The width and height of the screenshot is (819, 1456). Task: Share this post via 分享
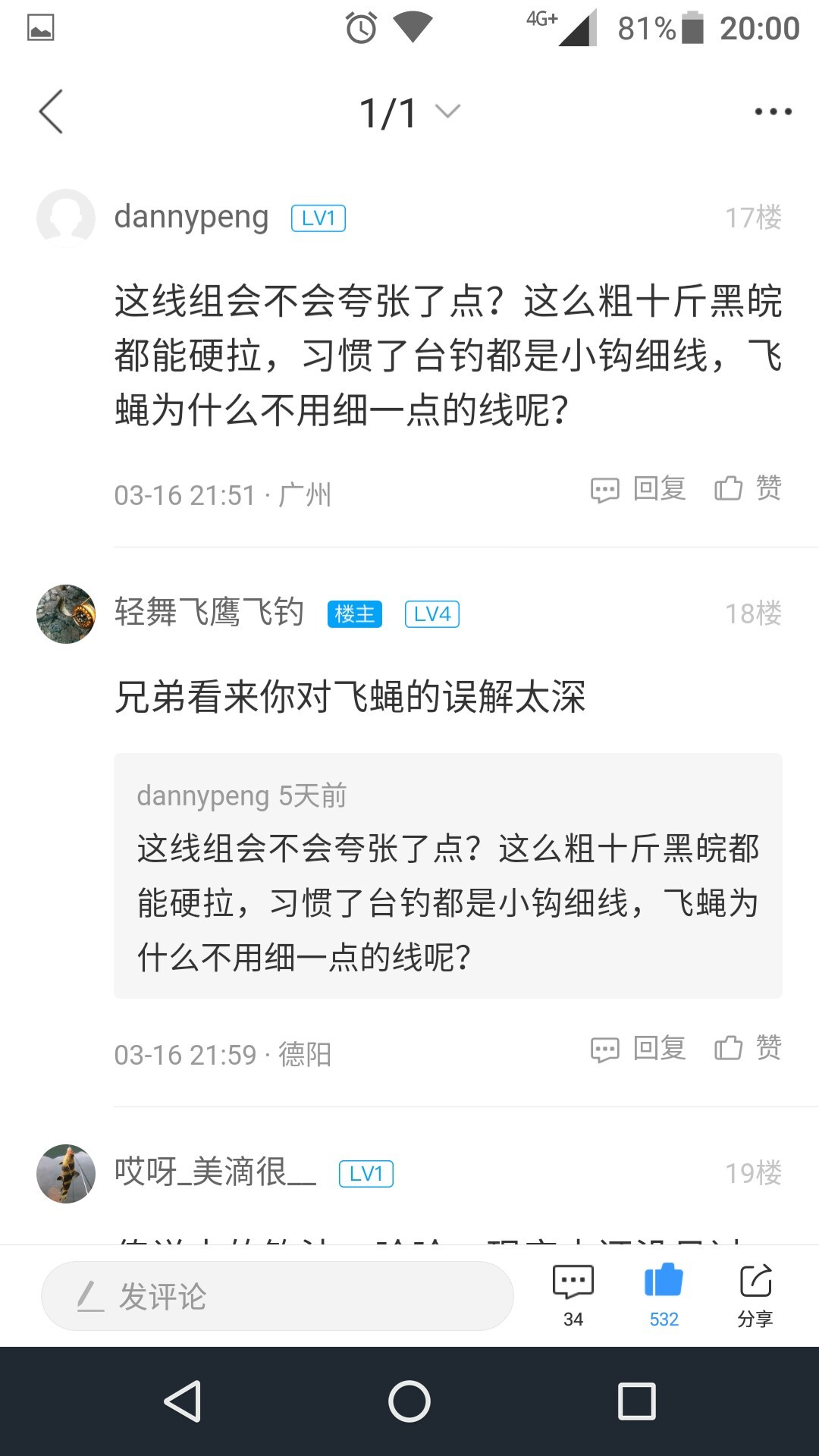point(755,1294)
